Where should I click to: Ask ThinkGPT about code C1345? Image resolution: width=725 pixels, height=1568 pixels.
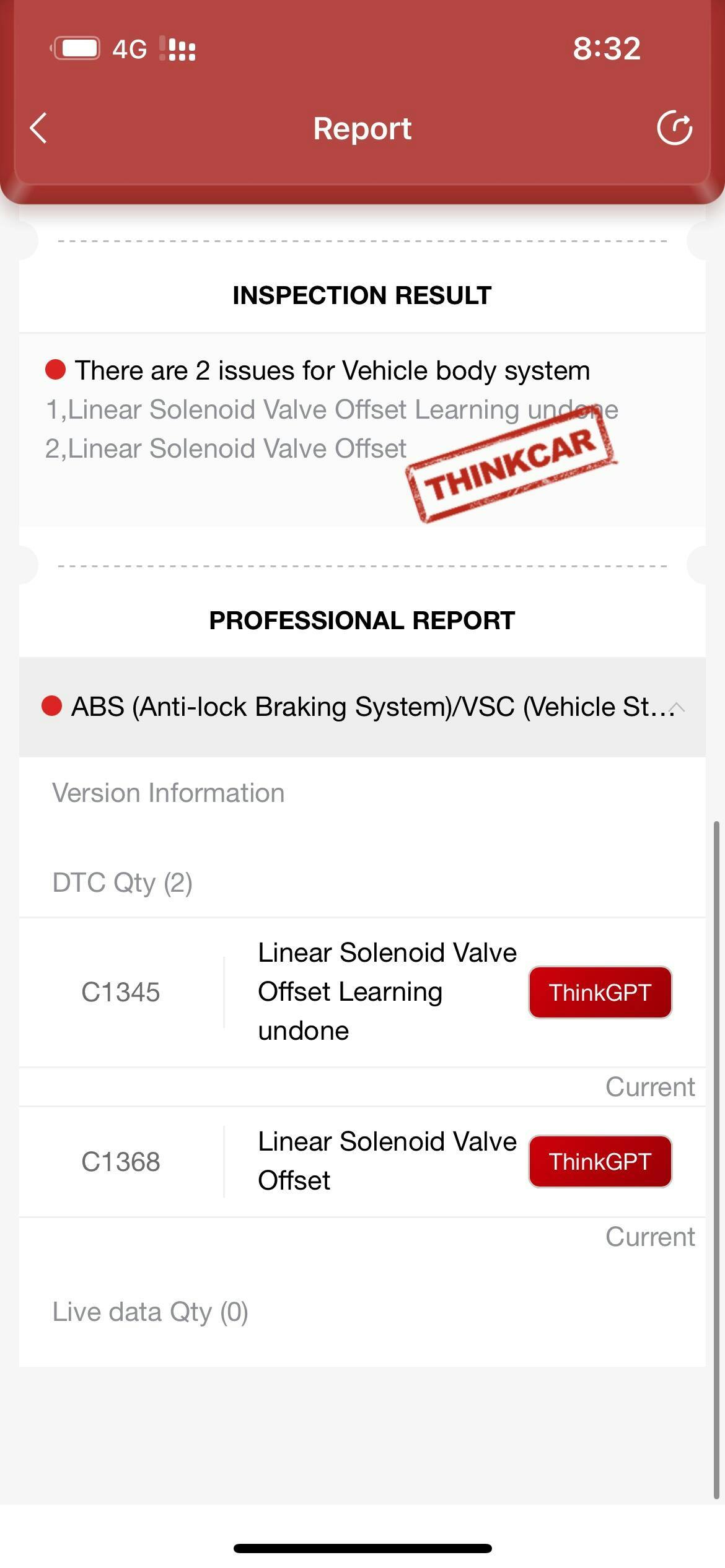[600, 992]
